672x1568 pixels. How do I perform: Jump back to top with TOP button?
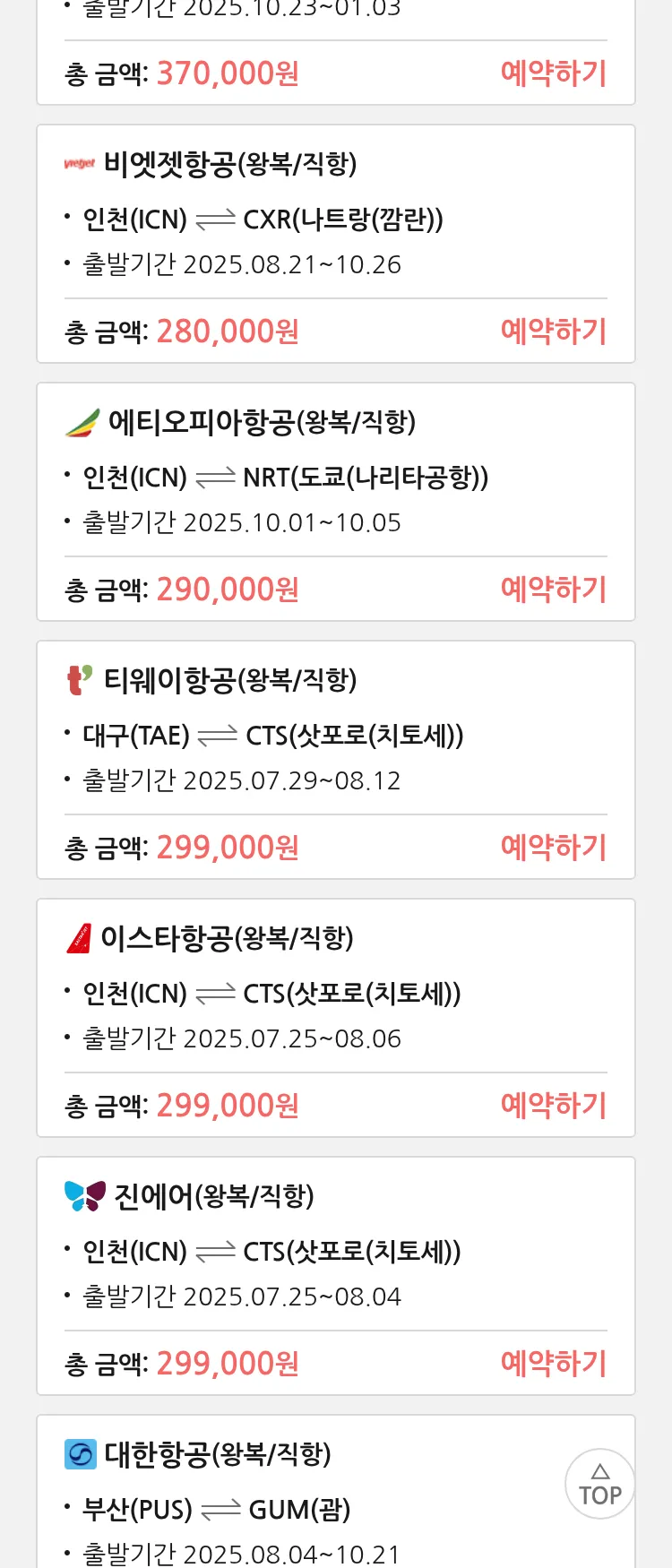(x=599, y=1485)
